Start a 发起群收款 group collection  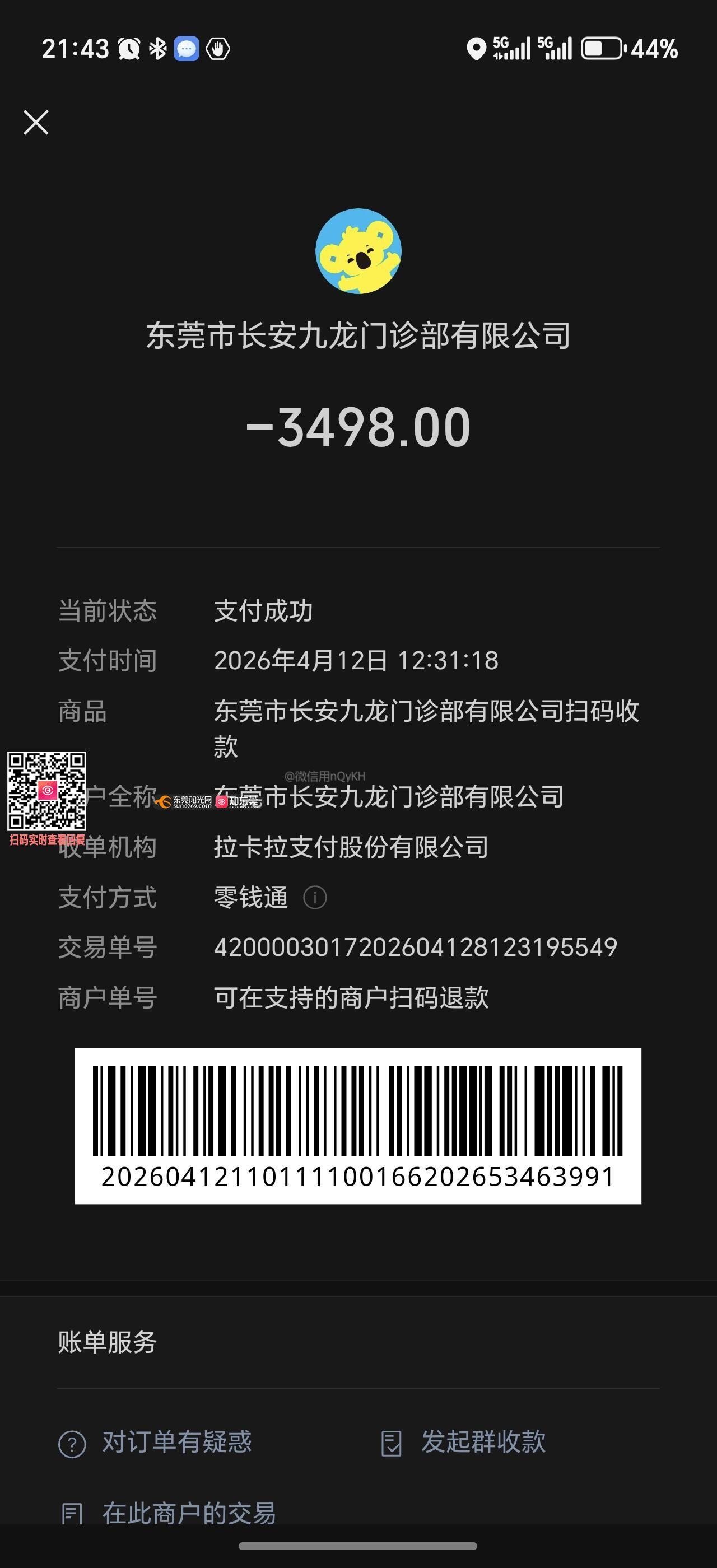coord(463,1443)
